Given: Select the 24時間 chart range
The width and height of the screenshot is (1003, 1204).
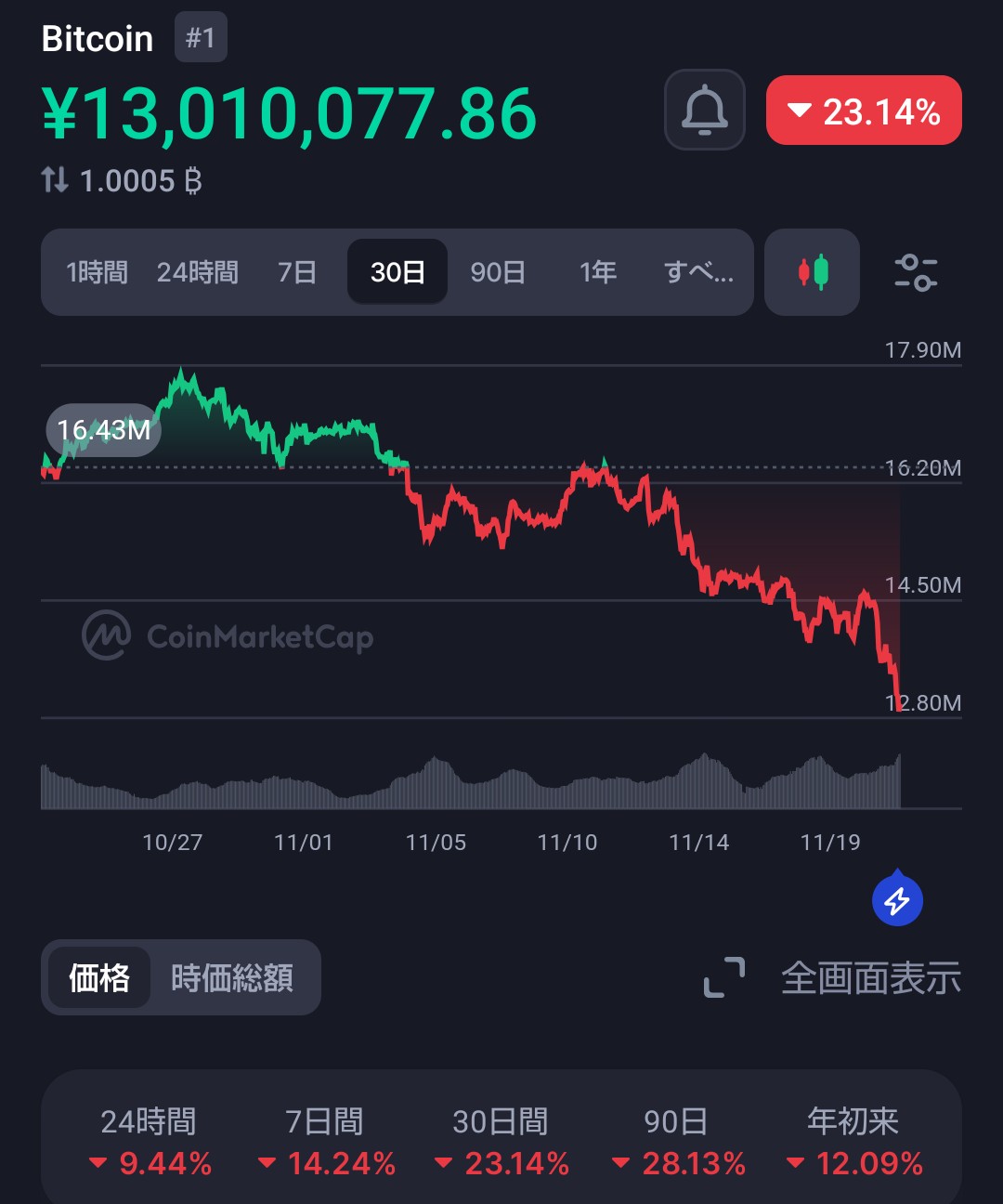Looking at the screenshot, I should tap(197, 272).
